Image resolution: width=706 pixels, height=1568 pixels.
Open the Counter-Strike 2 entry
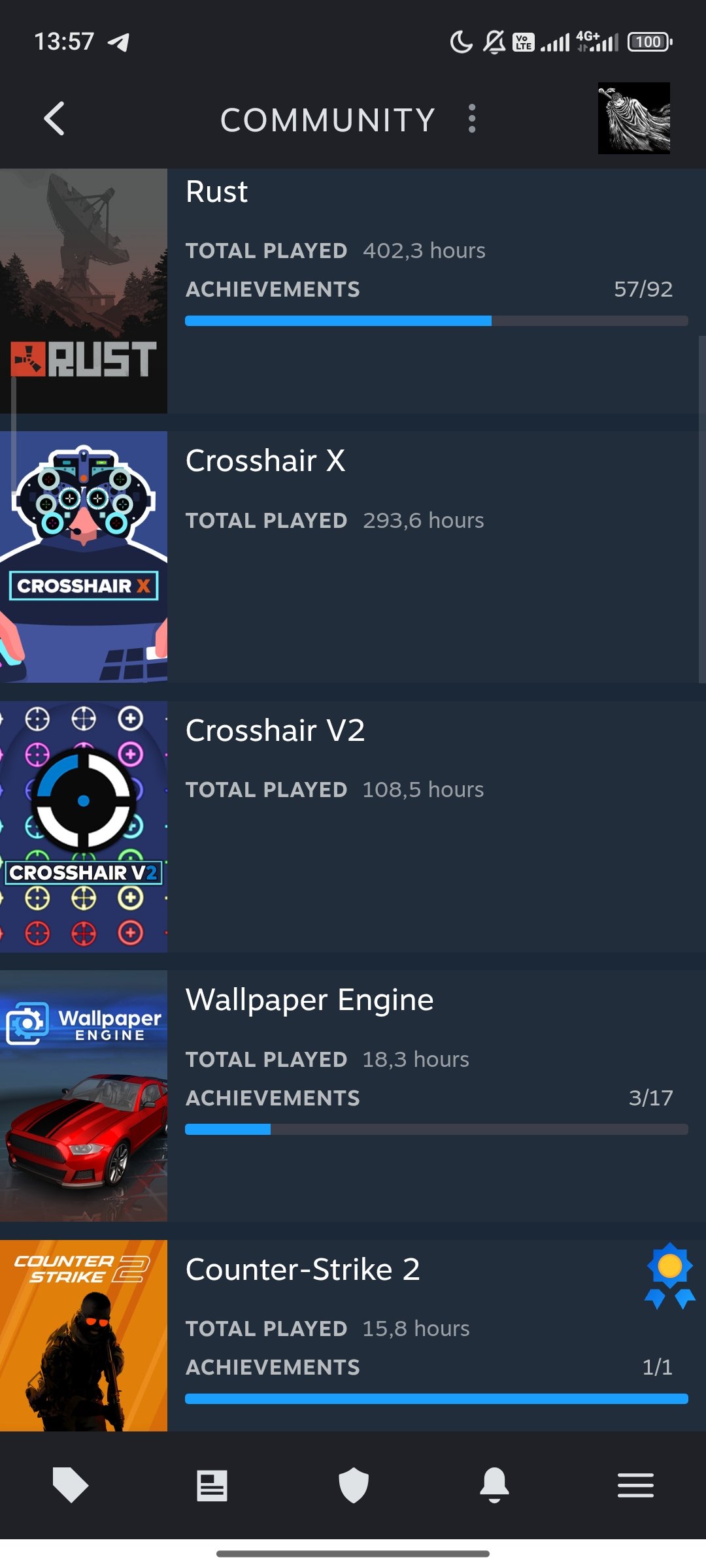[302, 1270]
